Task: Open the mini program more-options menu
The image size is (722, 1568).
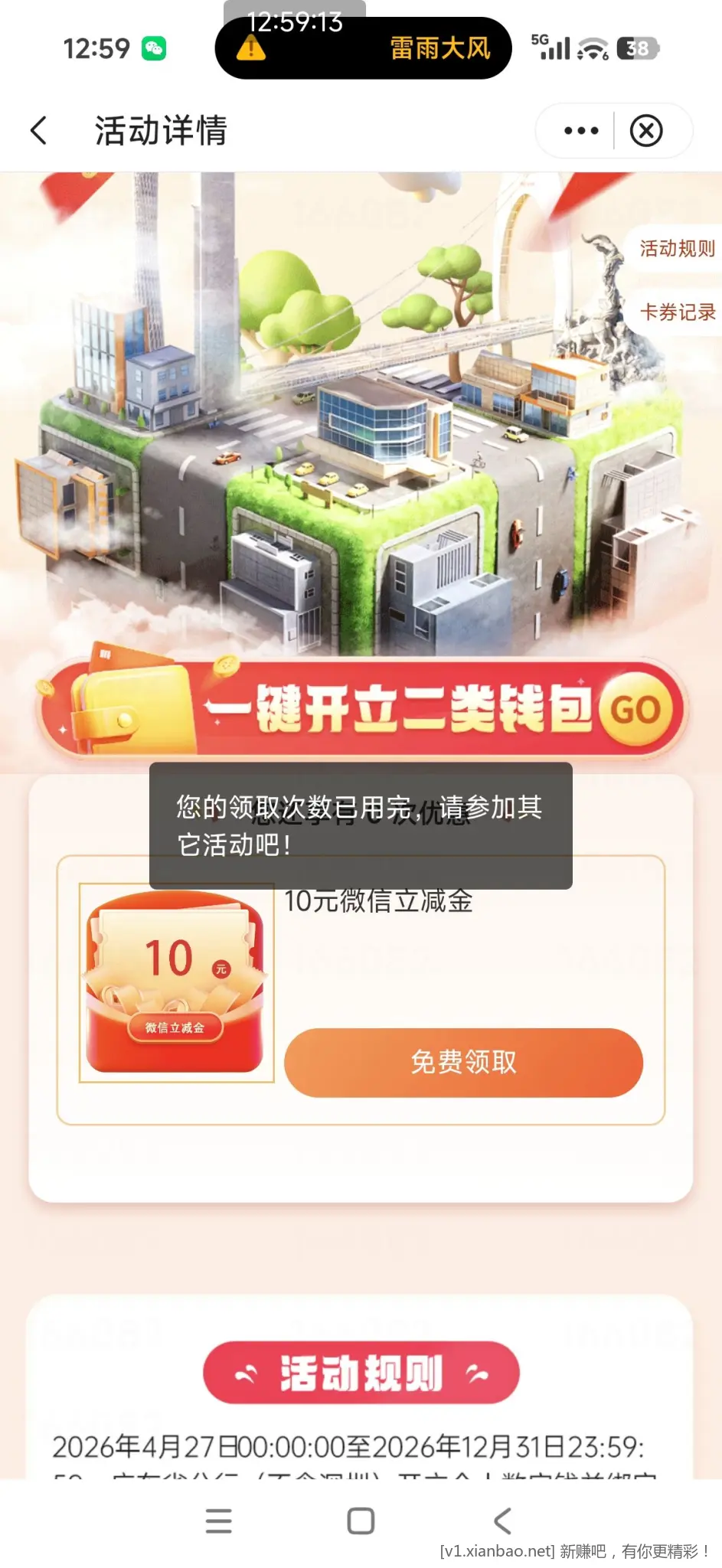Action: coord(581,131)
